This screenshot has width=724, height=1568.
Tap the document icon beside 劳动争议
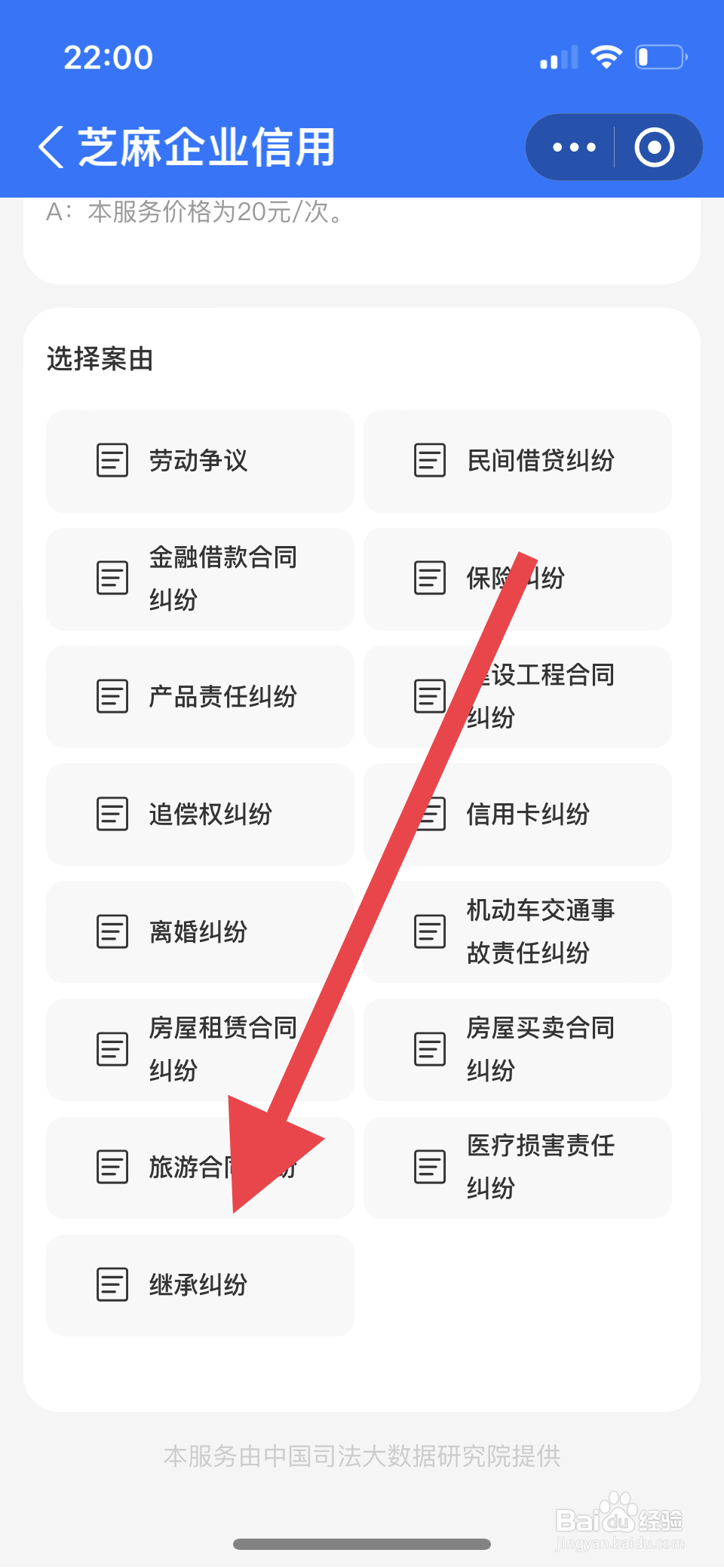pyautogui.click(x=111, y=461)
